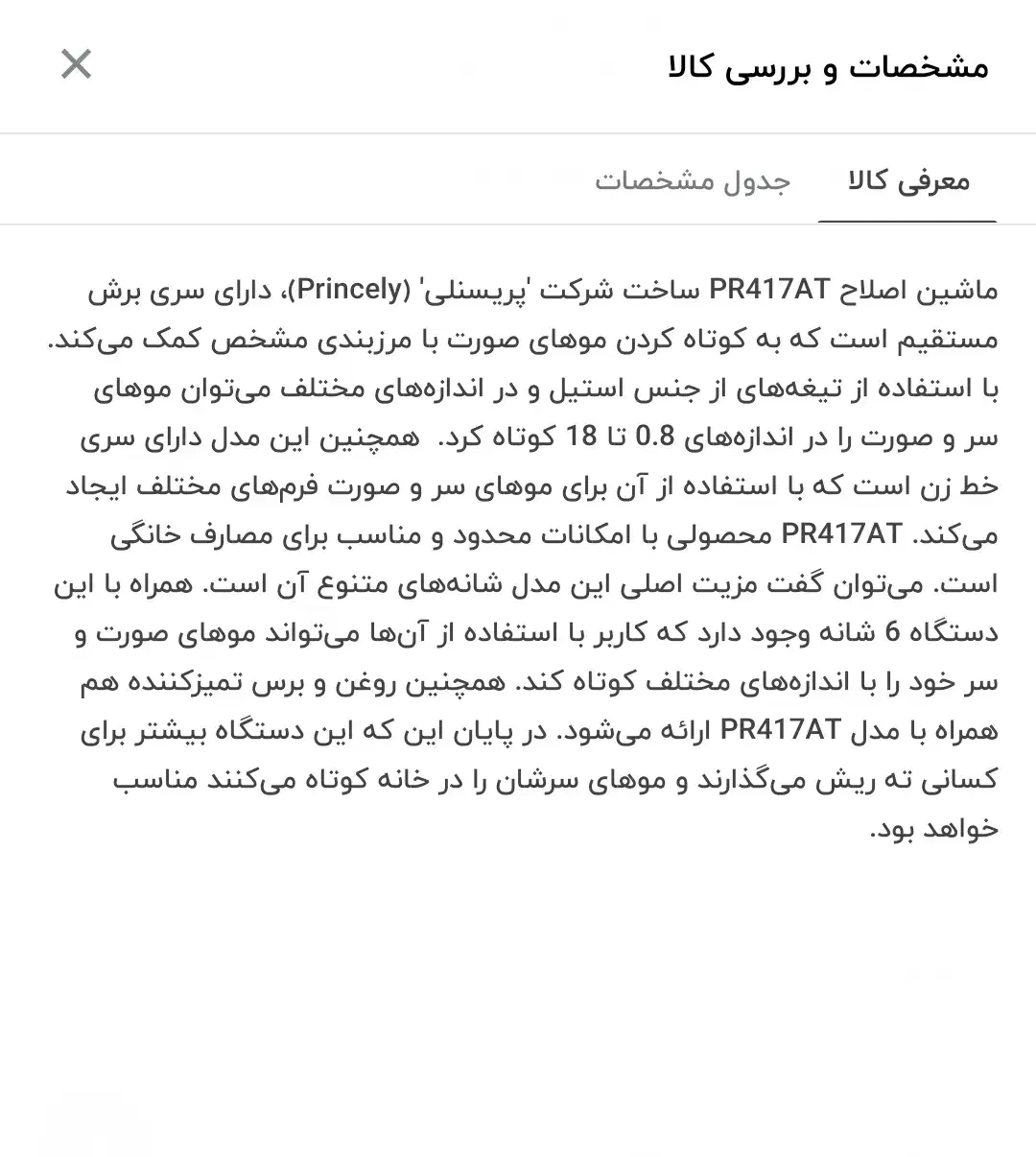Screen dimensions: 1036x1157
Task: Click the Princely brand name text
Action: click(x=355, y=289)
